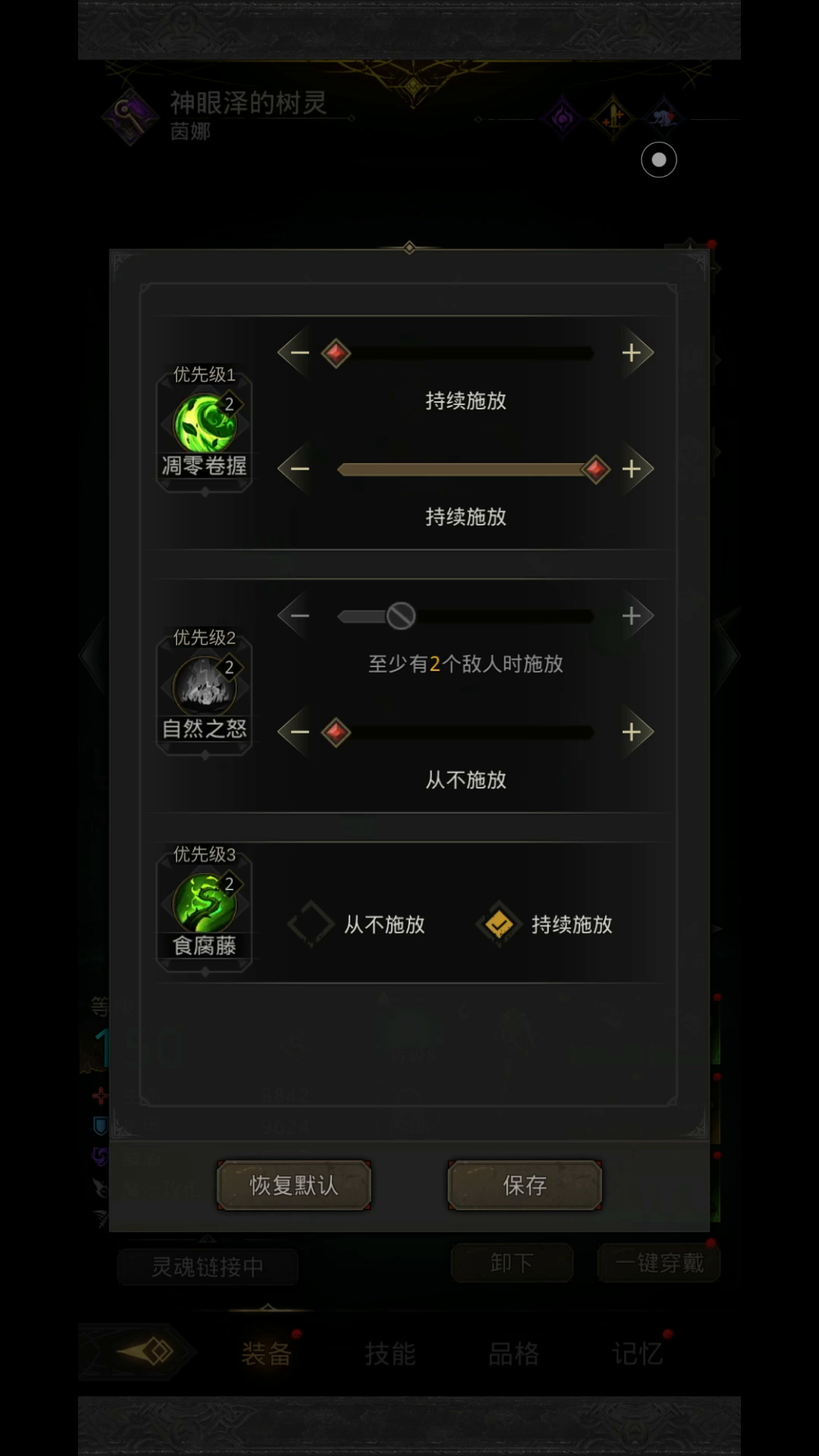Screen dimensions: 819x1456
Task: Restore default settings with 恢复默认
Action: (x=293, y=1185)
